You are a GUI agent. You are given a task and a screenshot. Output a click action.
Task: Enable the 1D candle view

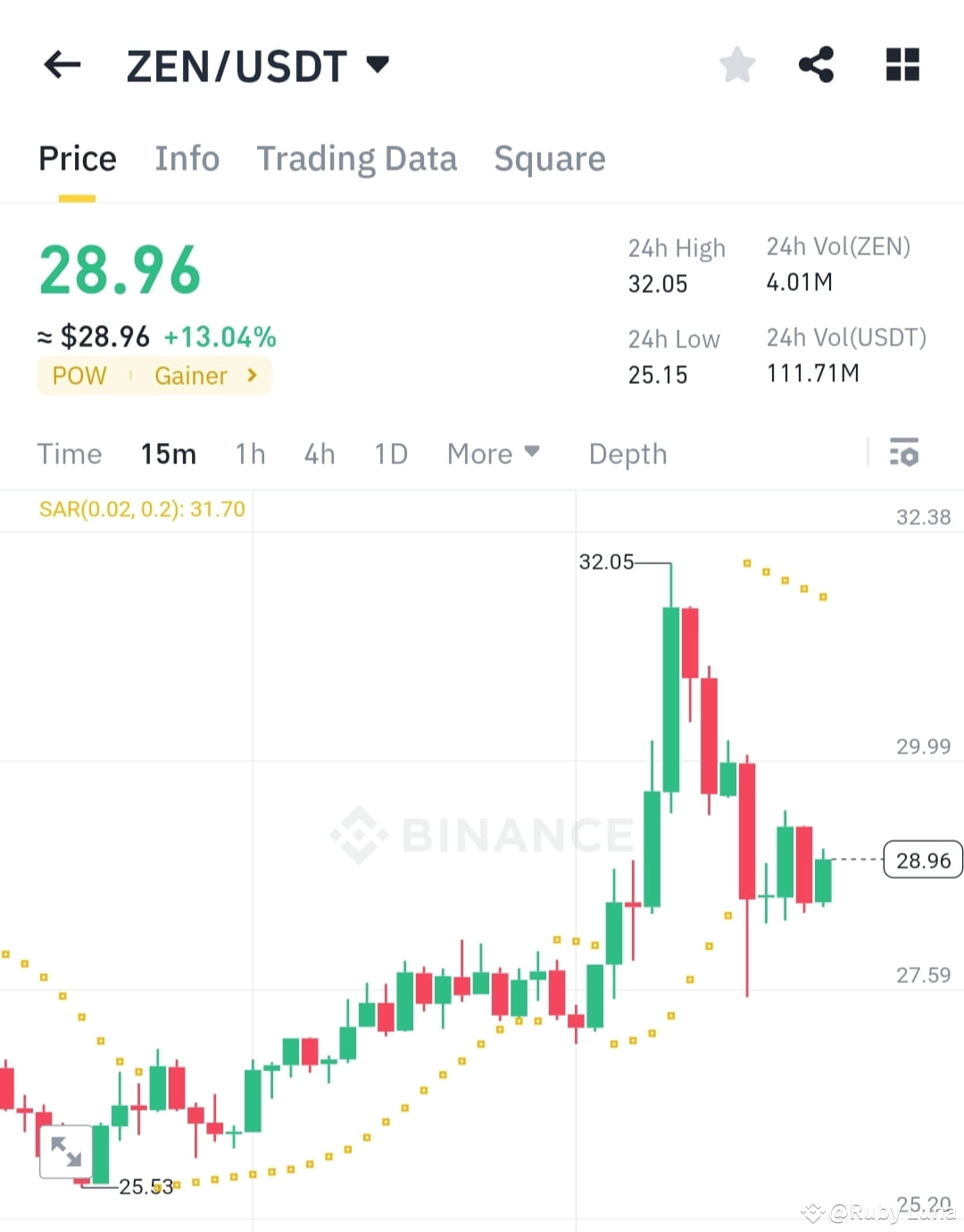390,454
